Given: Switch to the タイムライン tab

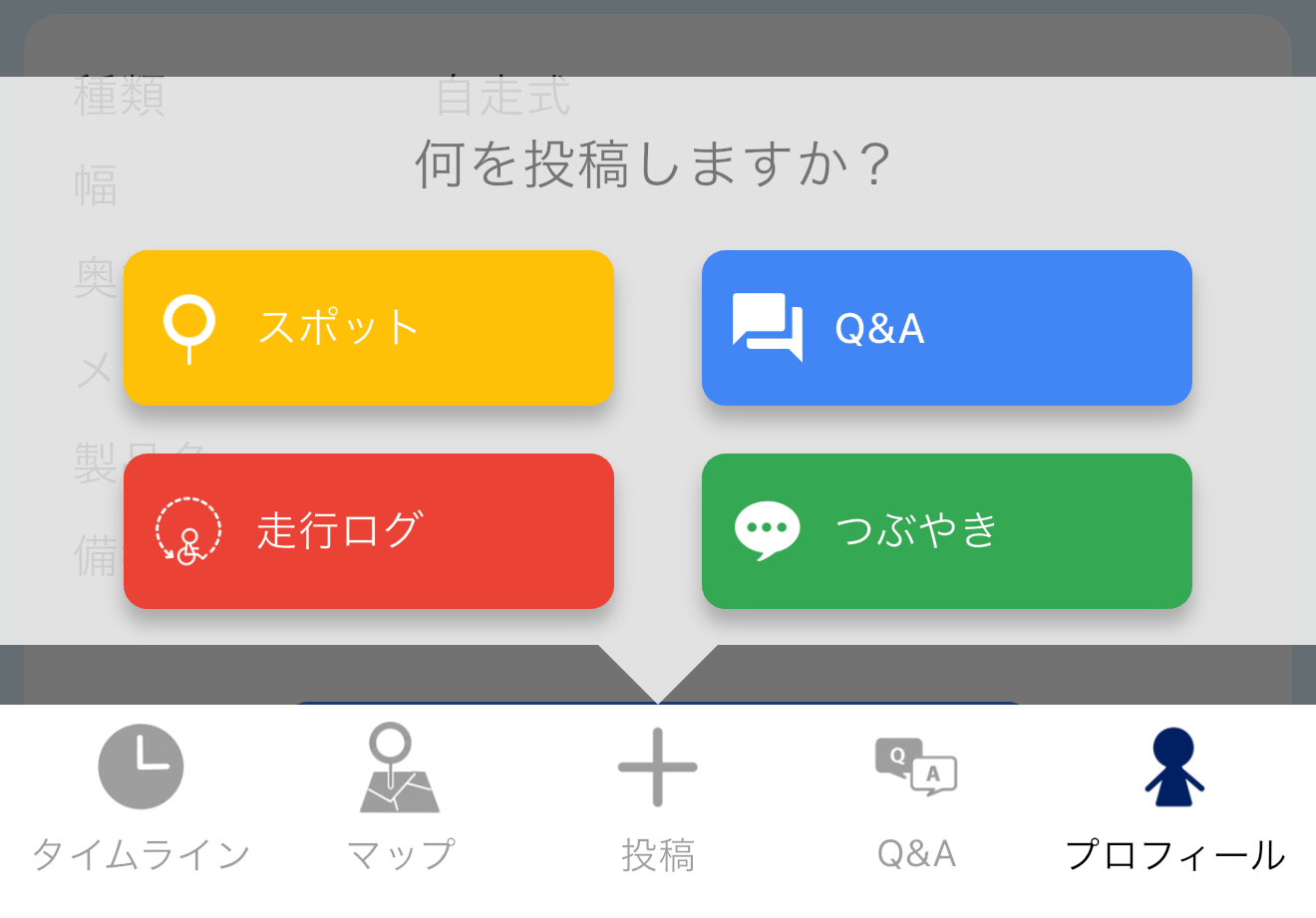Looking at the screenshot, I should (141, 799).
